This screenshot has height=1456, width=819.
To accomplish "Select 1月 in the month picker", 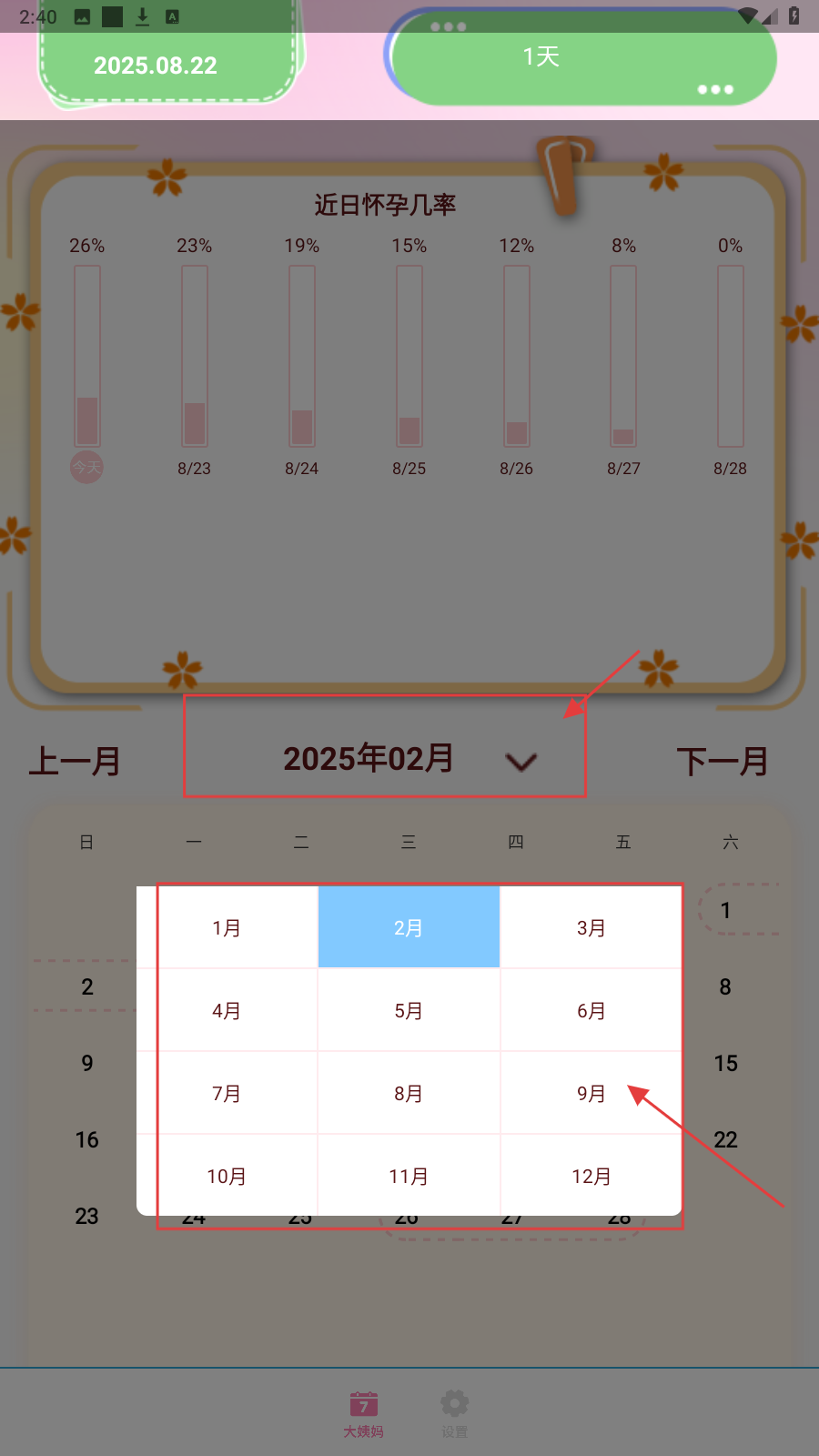I will pos(227,927).
